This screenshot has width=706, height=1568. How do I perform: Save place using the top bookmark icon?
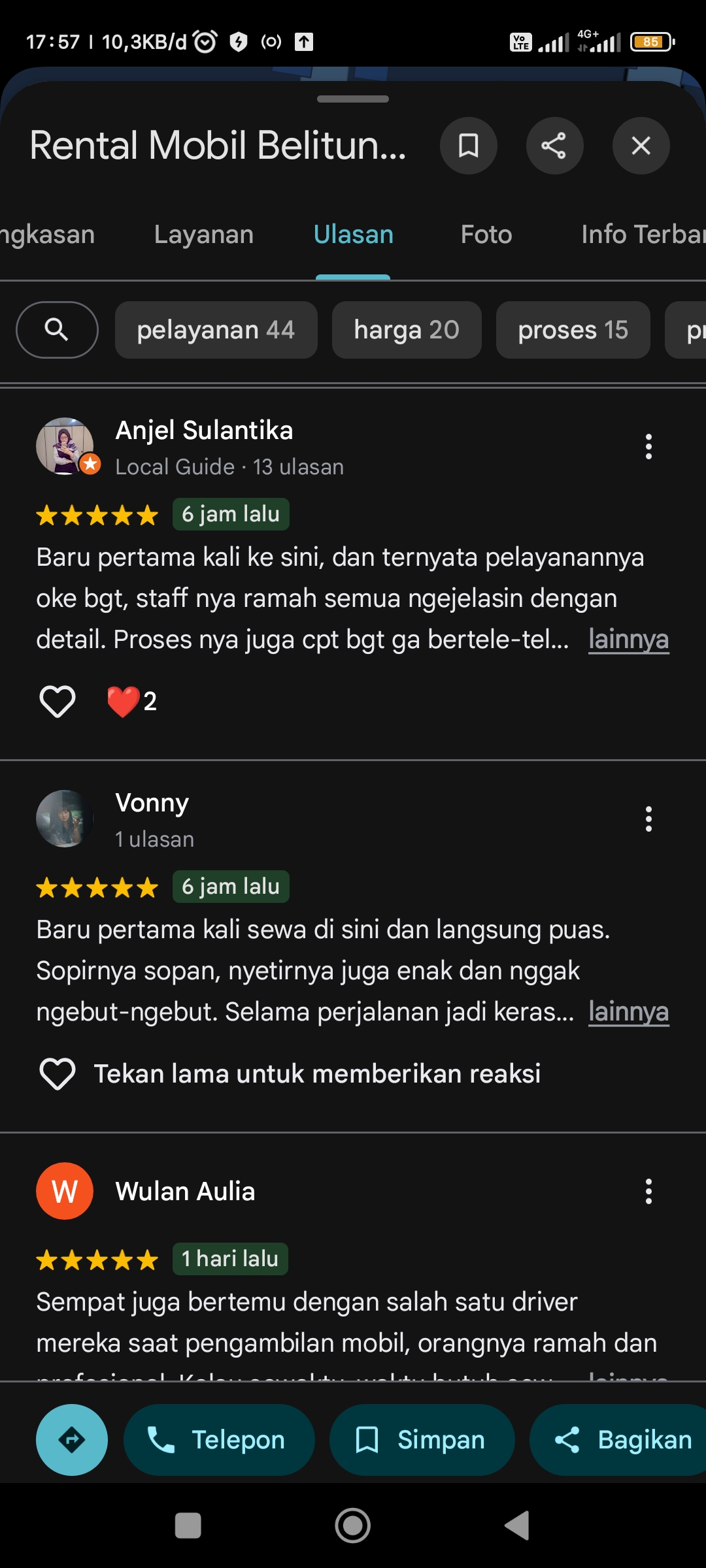click(x=468, y=146)
